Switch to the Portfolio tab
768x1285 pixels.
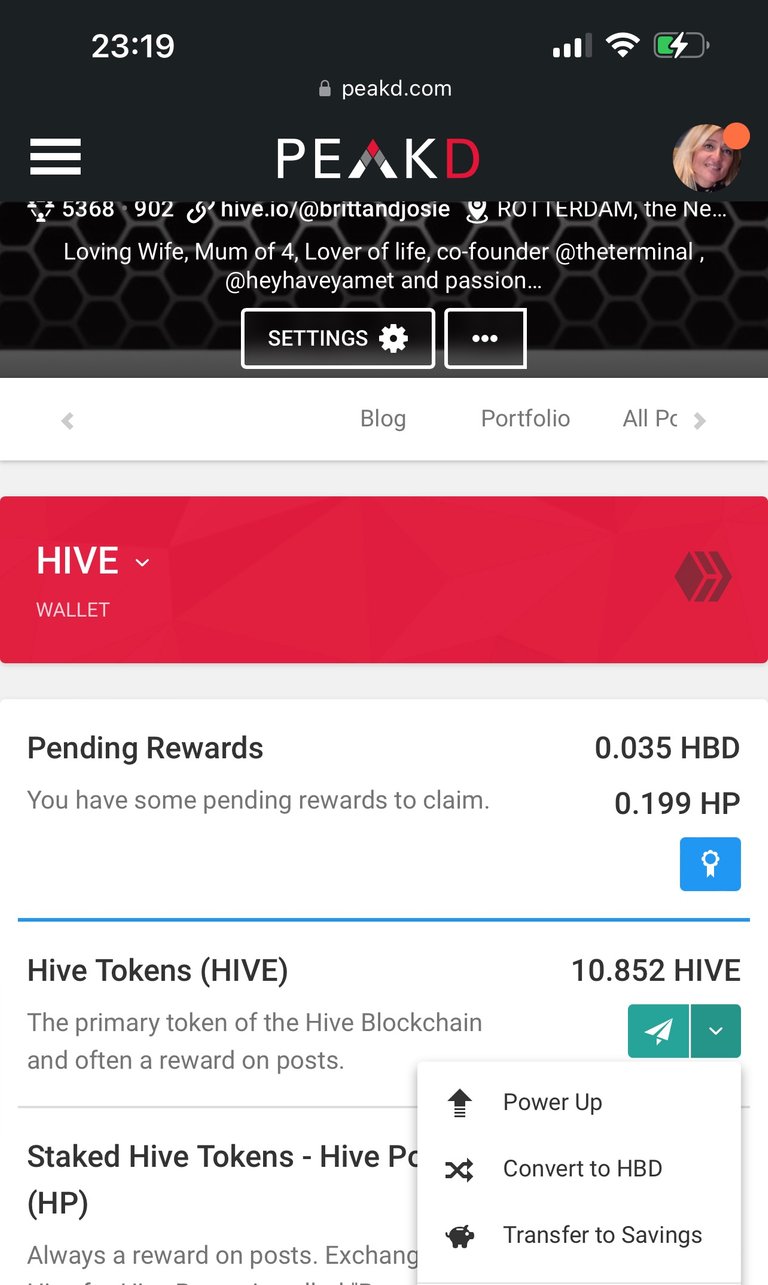[x=525, y=418]
